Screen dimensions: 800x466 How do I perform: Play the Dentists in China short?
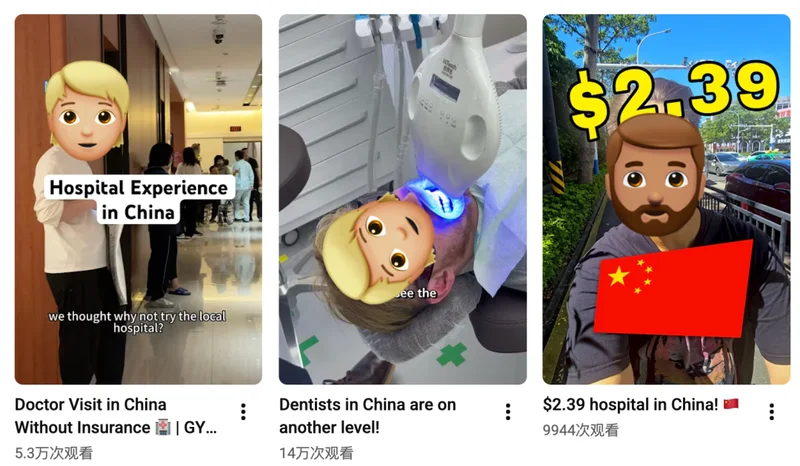402,200
